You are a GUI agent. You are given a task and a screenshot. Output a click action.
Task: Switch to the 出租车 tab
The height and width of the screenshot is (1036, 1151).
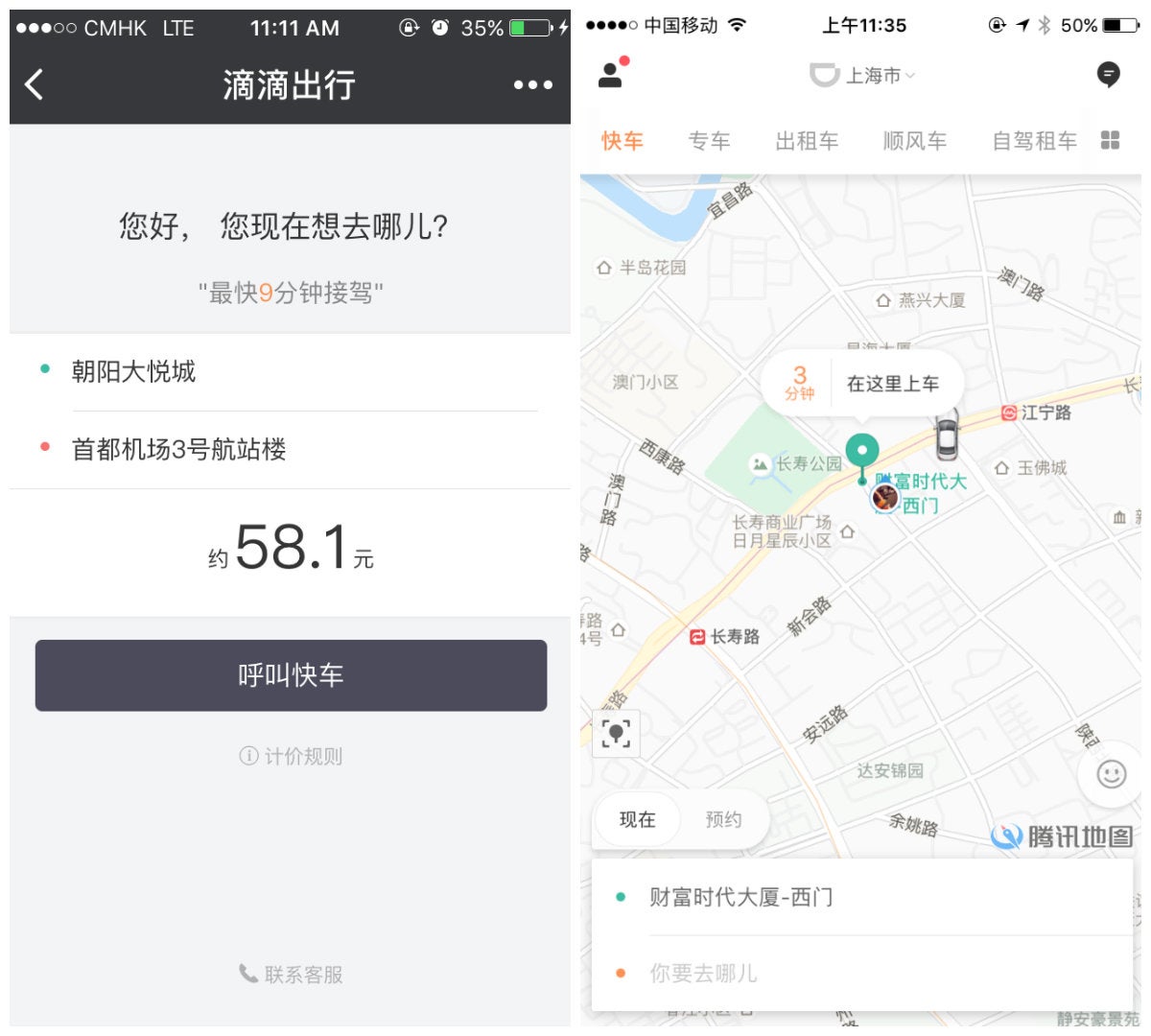807,141
